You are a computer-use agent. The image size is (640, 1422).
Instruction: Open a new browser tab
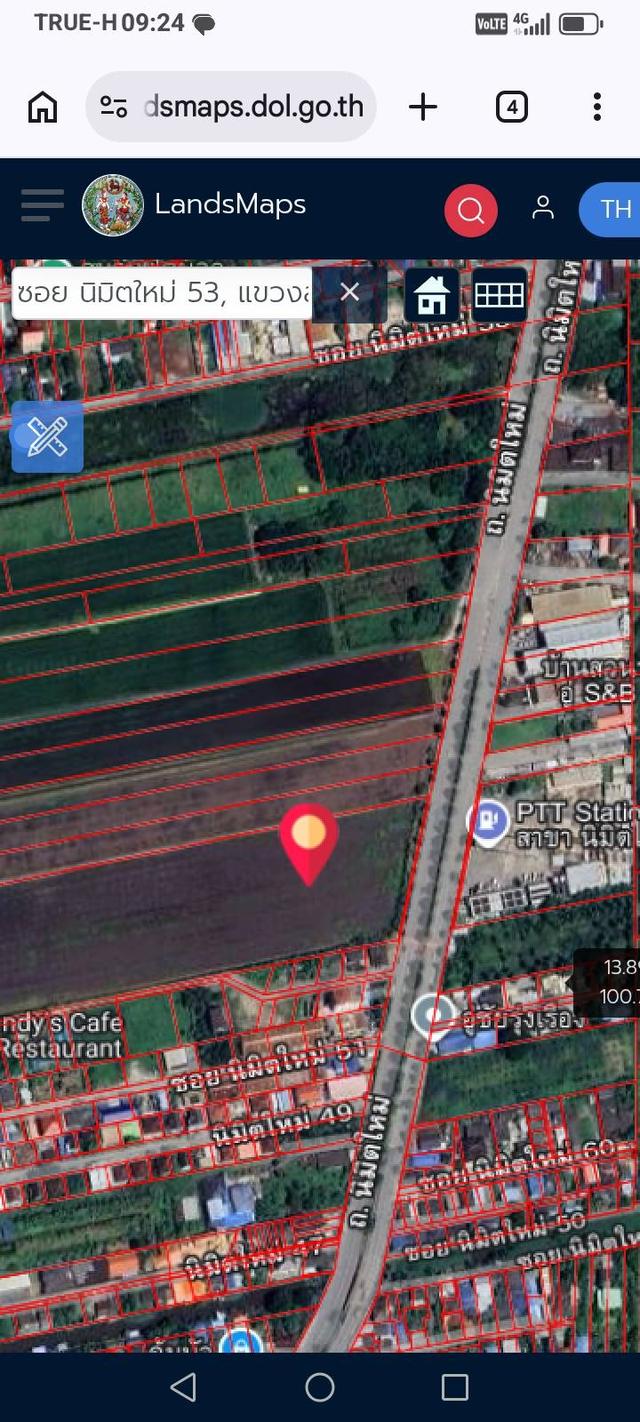tap(423, 106)
